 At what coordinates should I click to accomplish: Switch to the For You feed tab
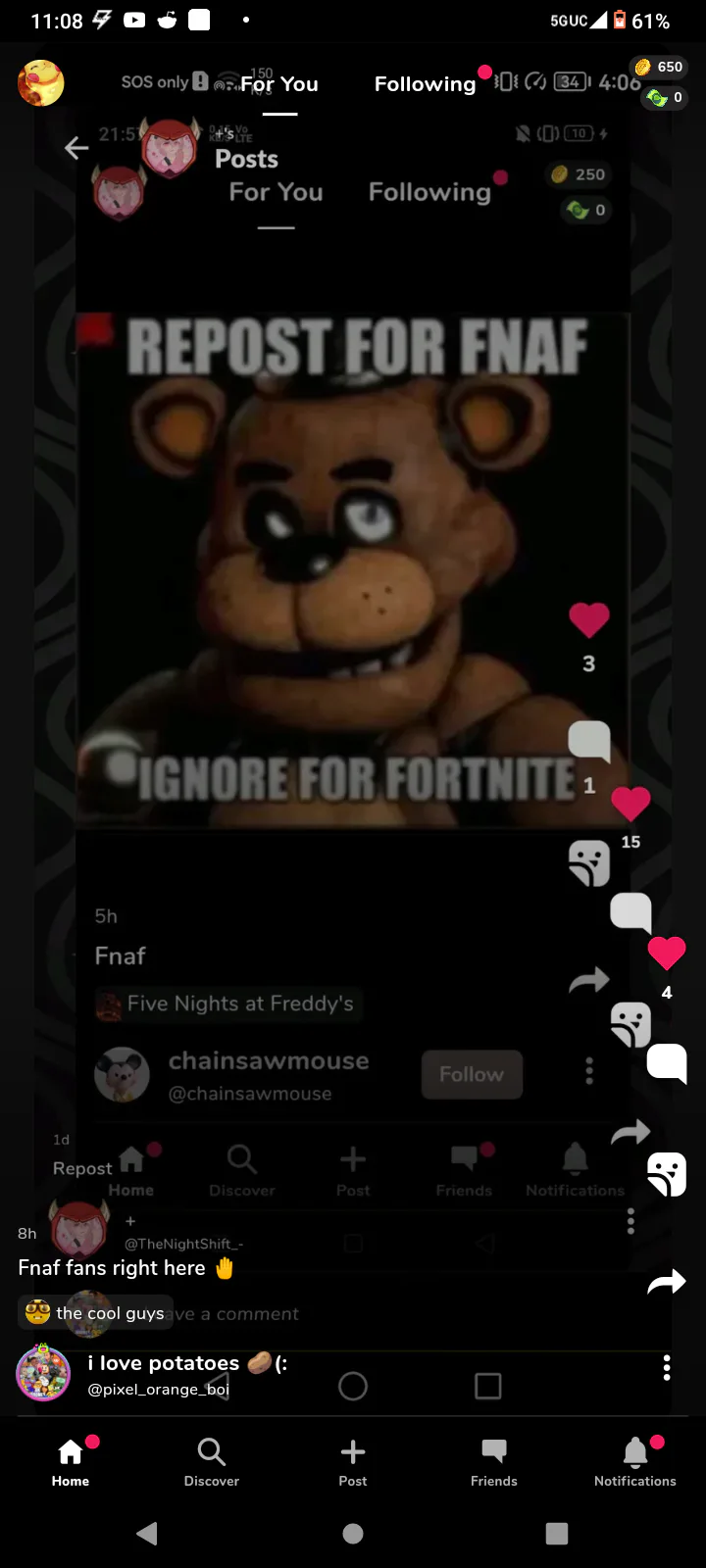pyautogui.click(x=279, y=84)
